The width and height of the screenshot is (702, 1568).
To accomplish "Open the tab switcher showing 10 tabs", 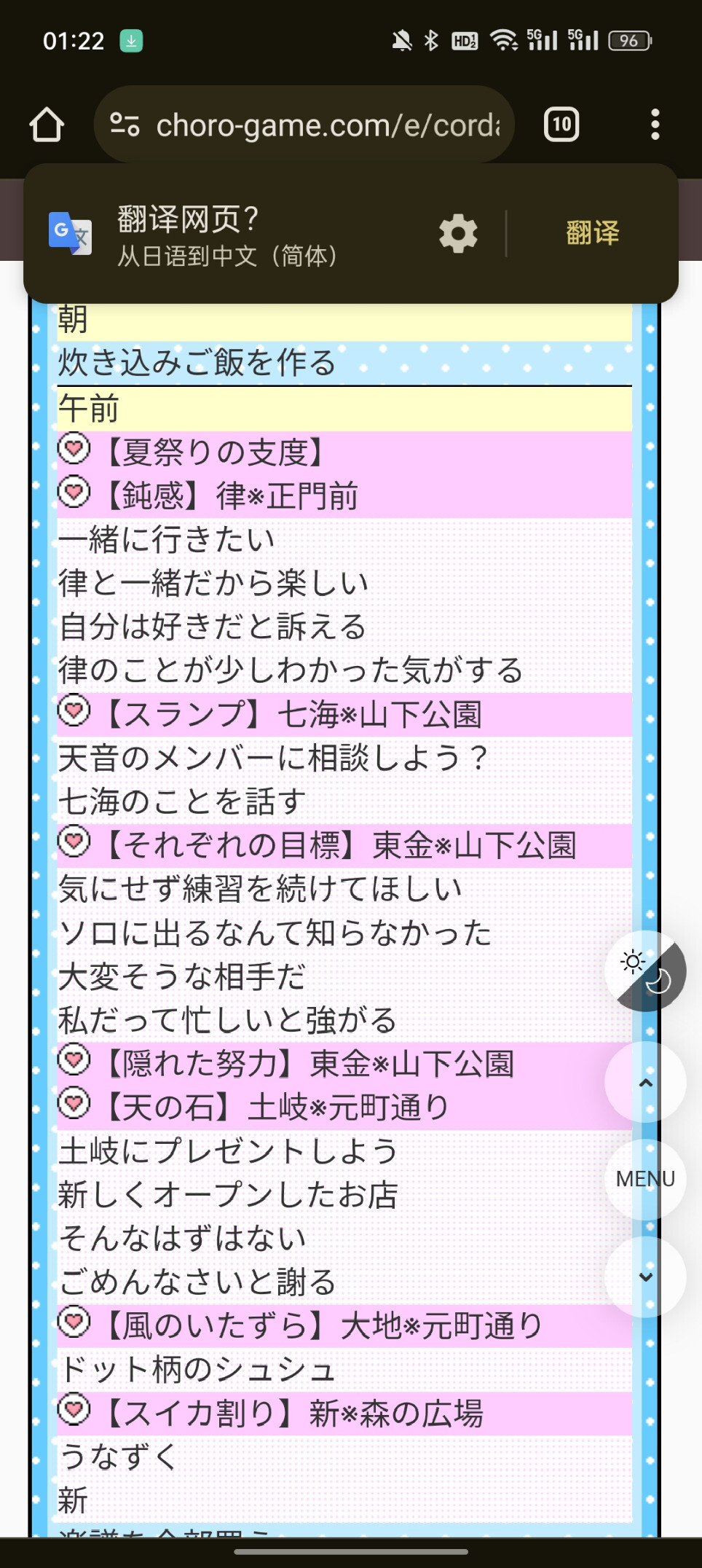I will (x=561, y=125).
